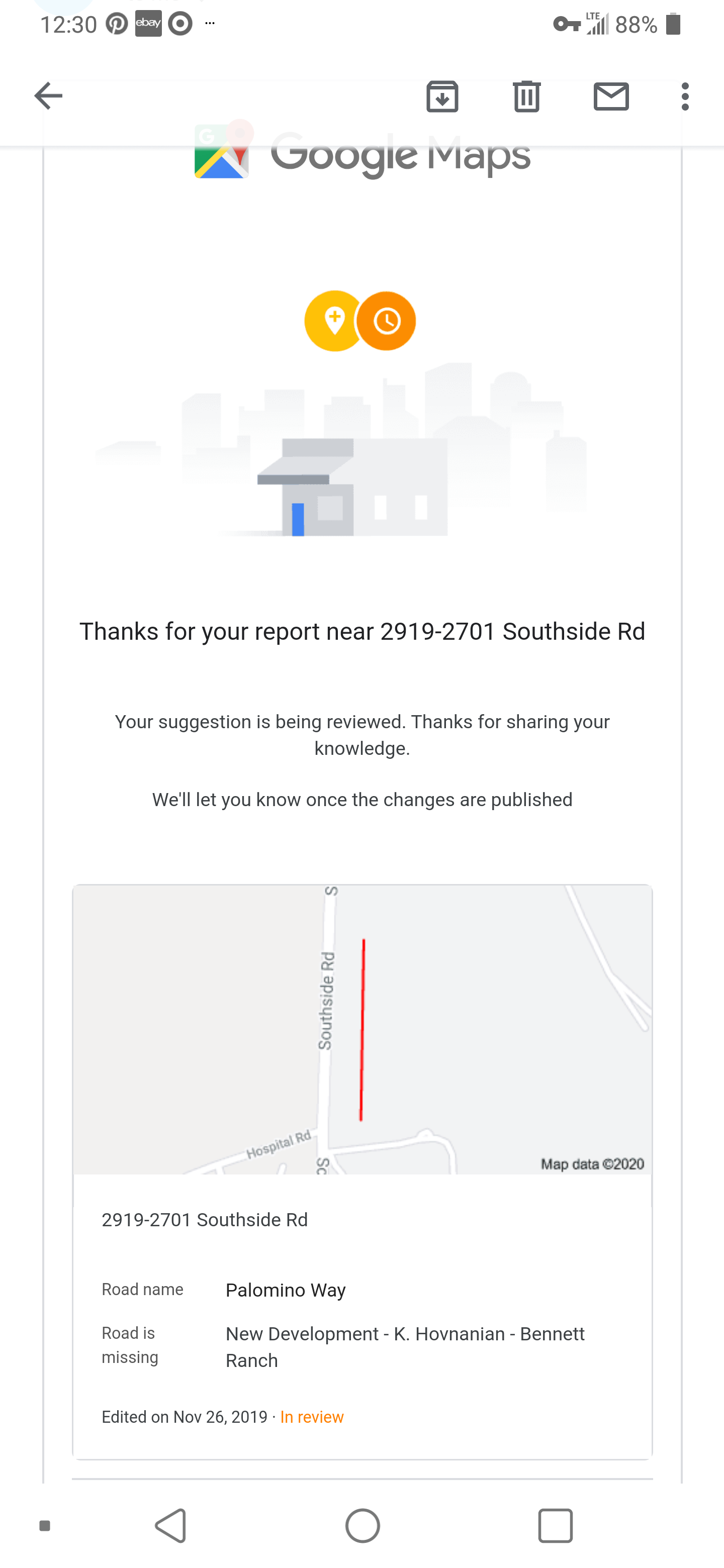Open the Southside Rd map preview
This screenshot has width=724, height=1568.
coord(363,1029)
